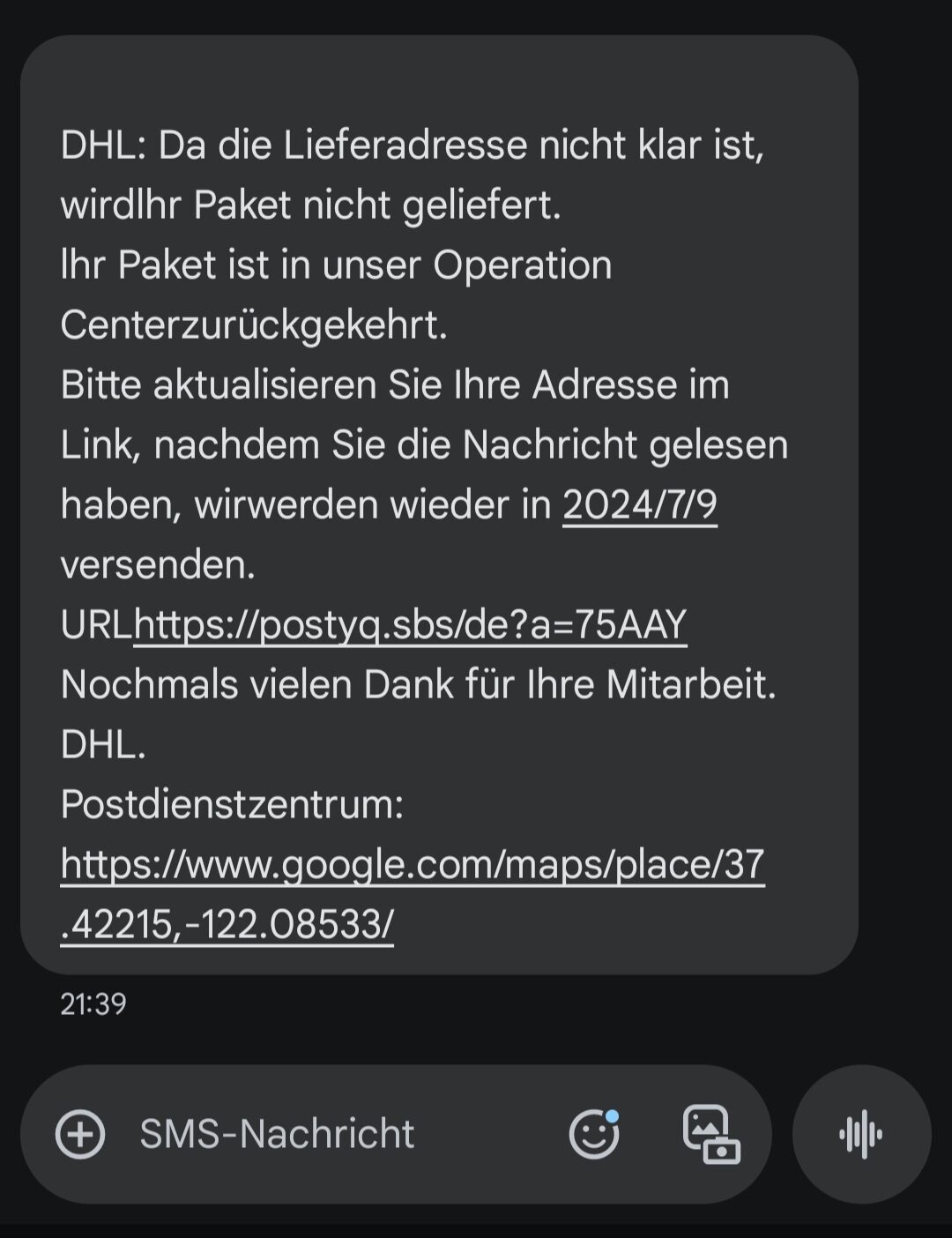Screen dimensions: 952x1238
Task: Record a voice message
Action: [x=861, y=1134]
